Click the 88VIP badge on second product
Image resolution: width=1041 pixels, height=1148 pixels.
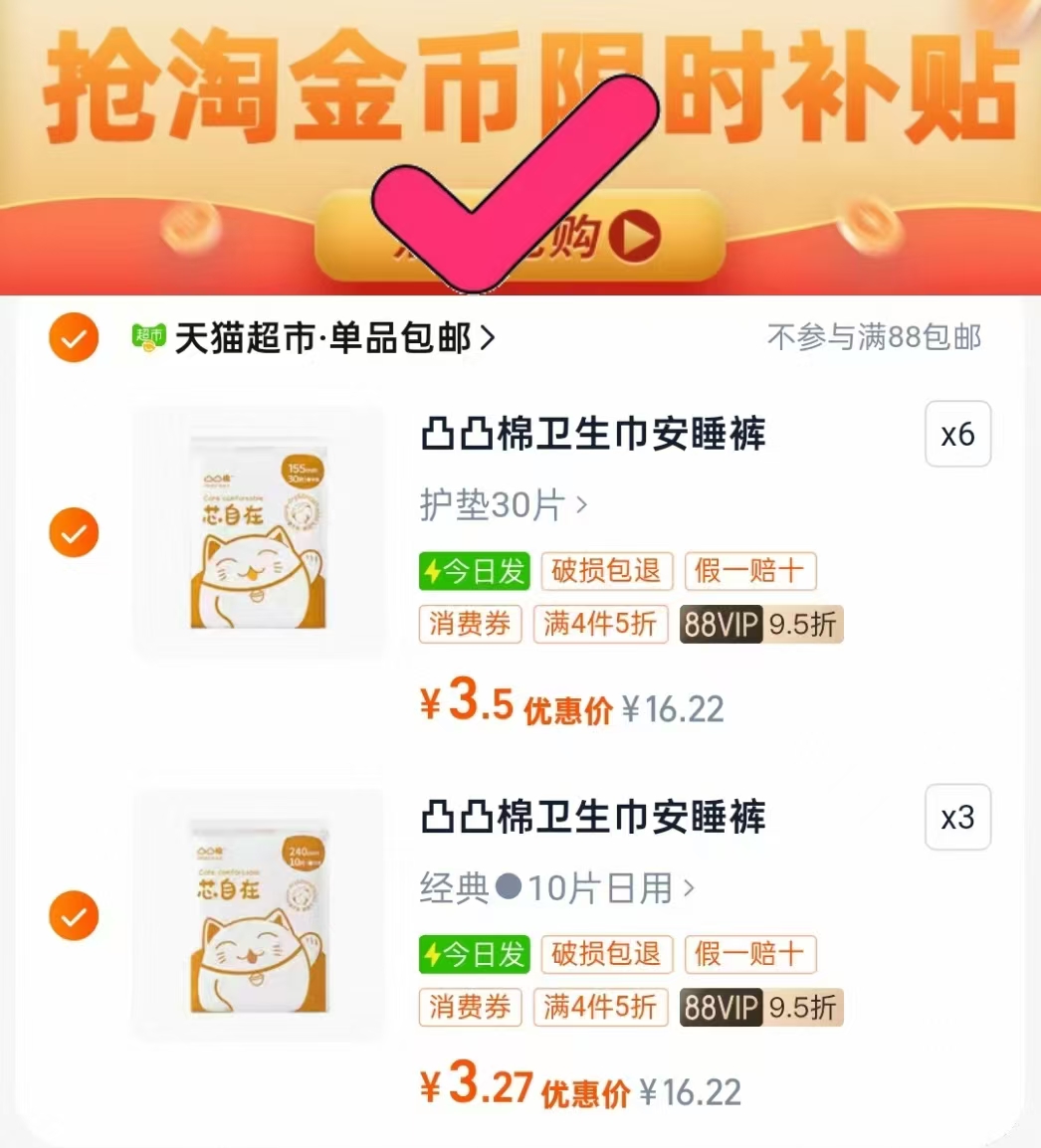point(721,1007)
